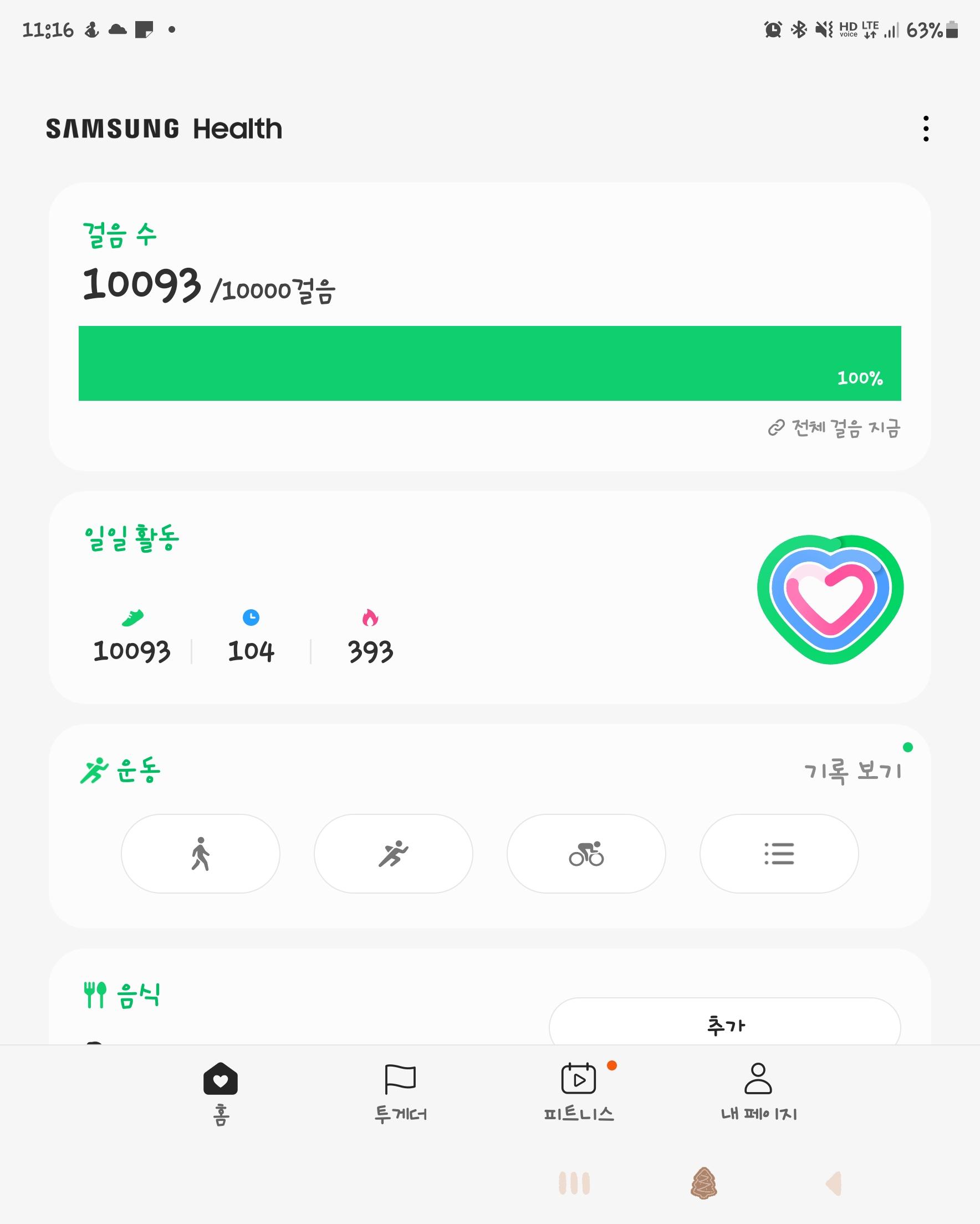Open the 피트니스 tab
Screen dimensions: 980x1224
point(579,1092)
